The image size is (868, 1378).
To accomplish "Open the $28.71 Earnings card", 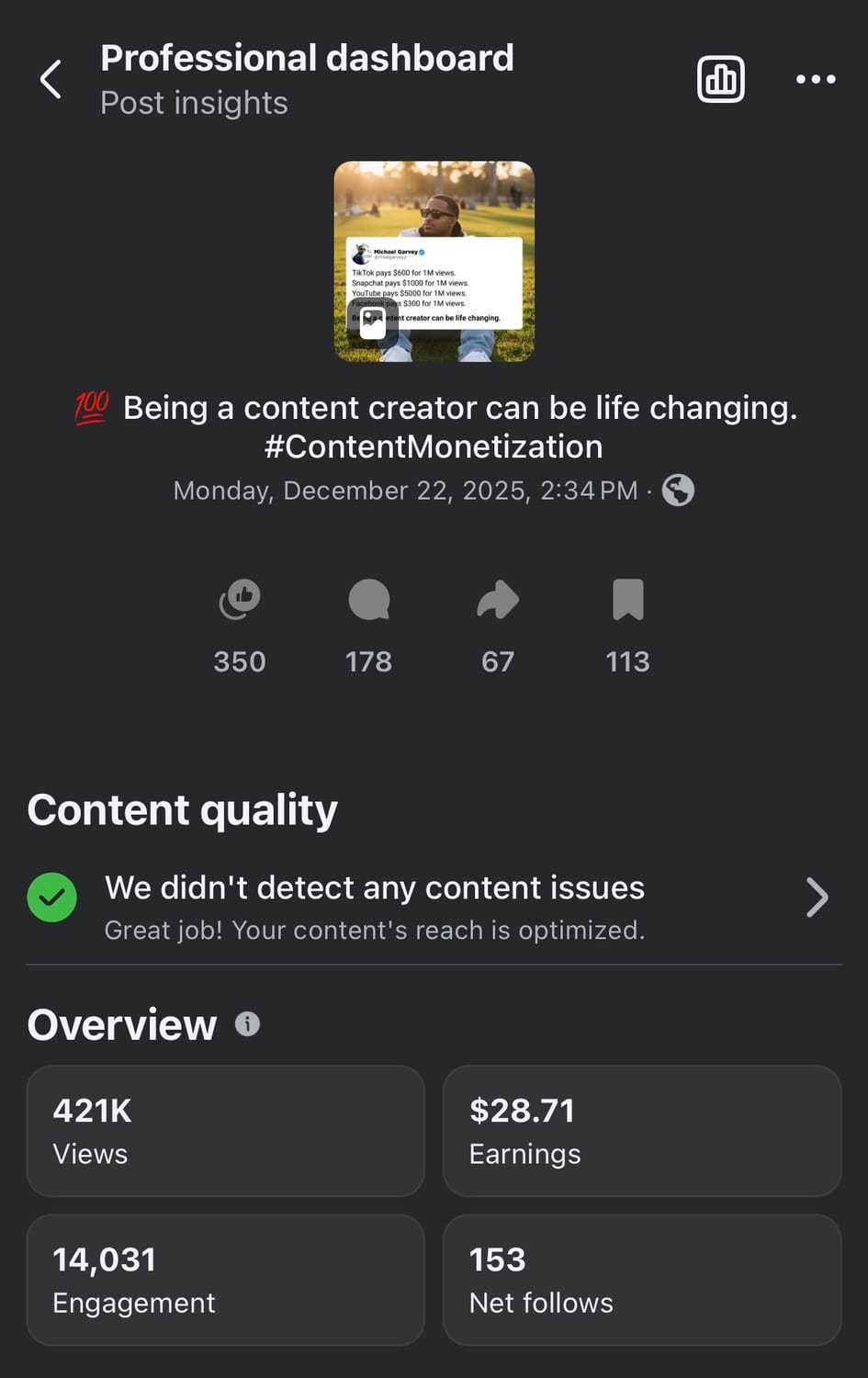I will pos(641,1131).
